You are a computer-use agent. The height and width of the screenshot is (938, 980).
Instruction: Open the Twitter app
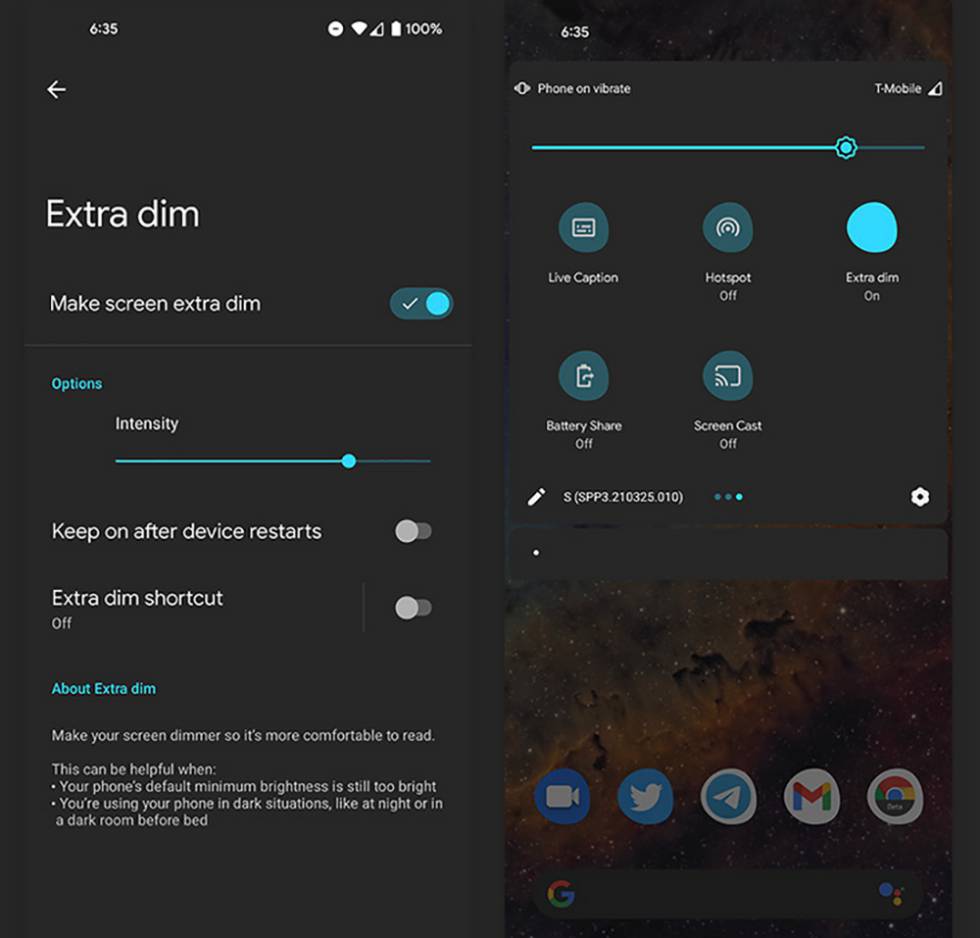click(645, 796)
